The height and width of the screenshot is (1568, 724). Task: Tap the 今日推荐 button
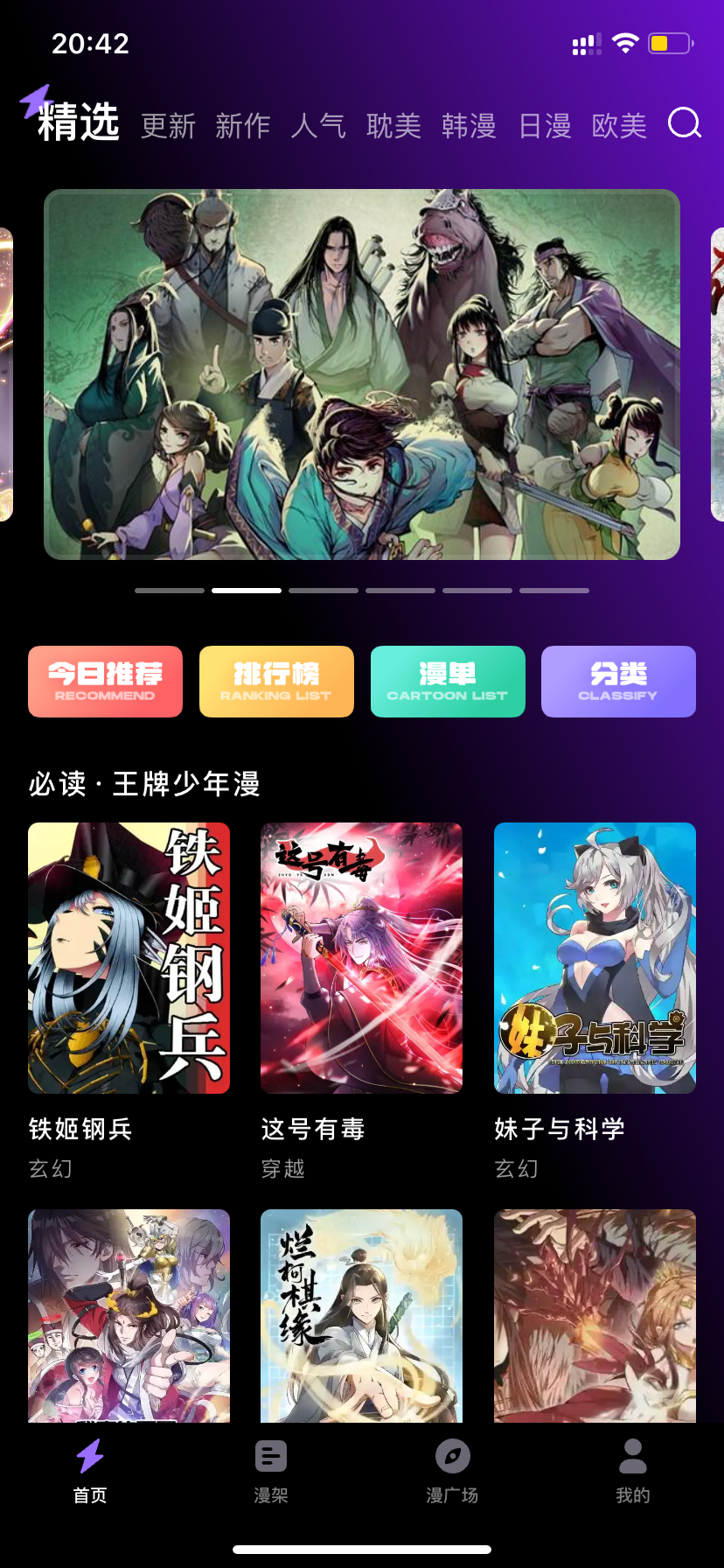[x=105, y=682]
